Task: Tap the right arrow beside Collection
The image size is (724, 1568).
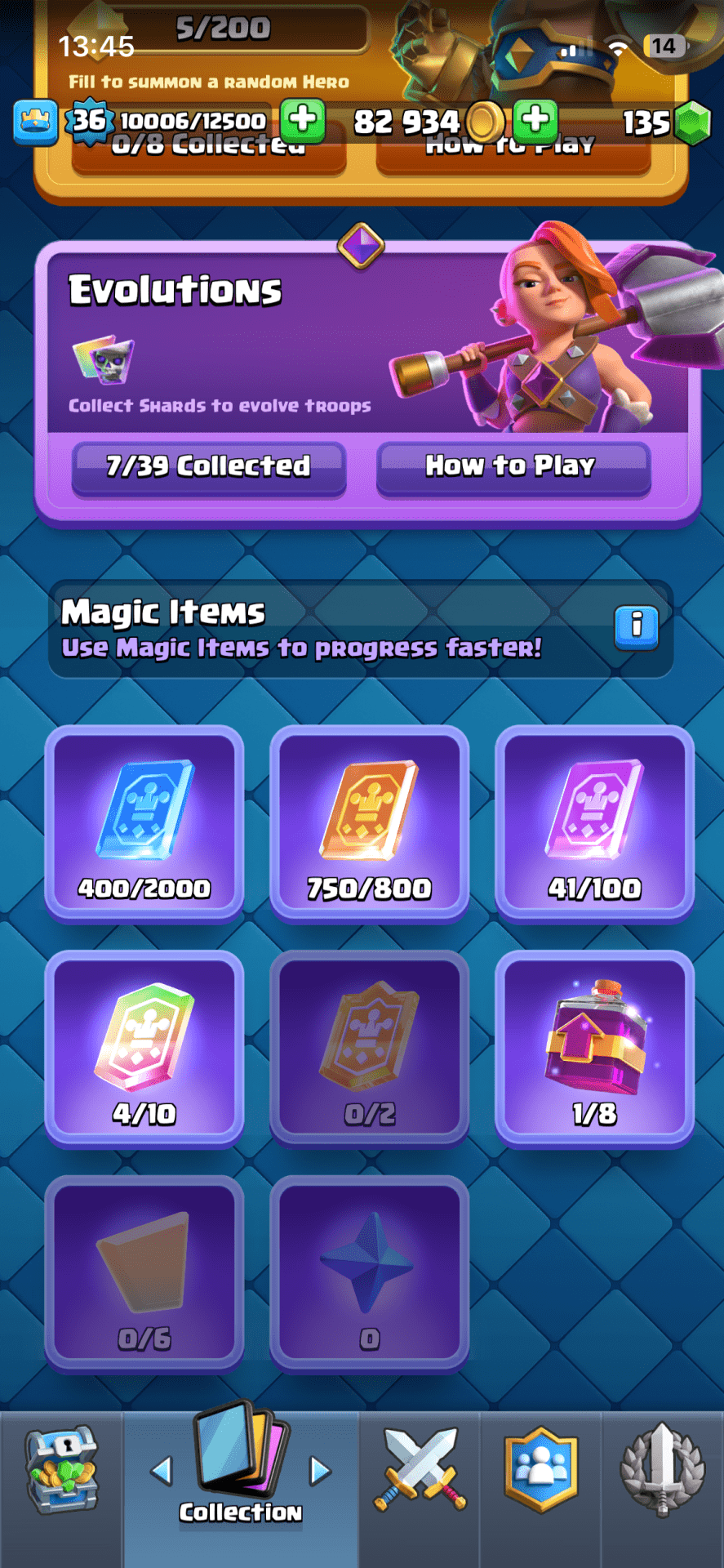Action: (320, 1472)
